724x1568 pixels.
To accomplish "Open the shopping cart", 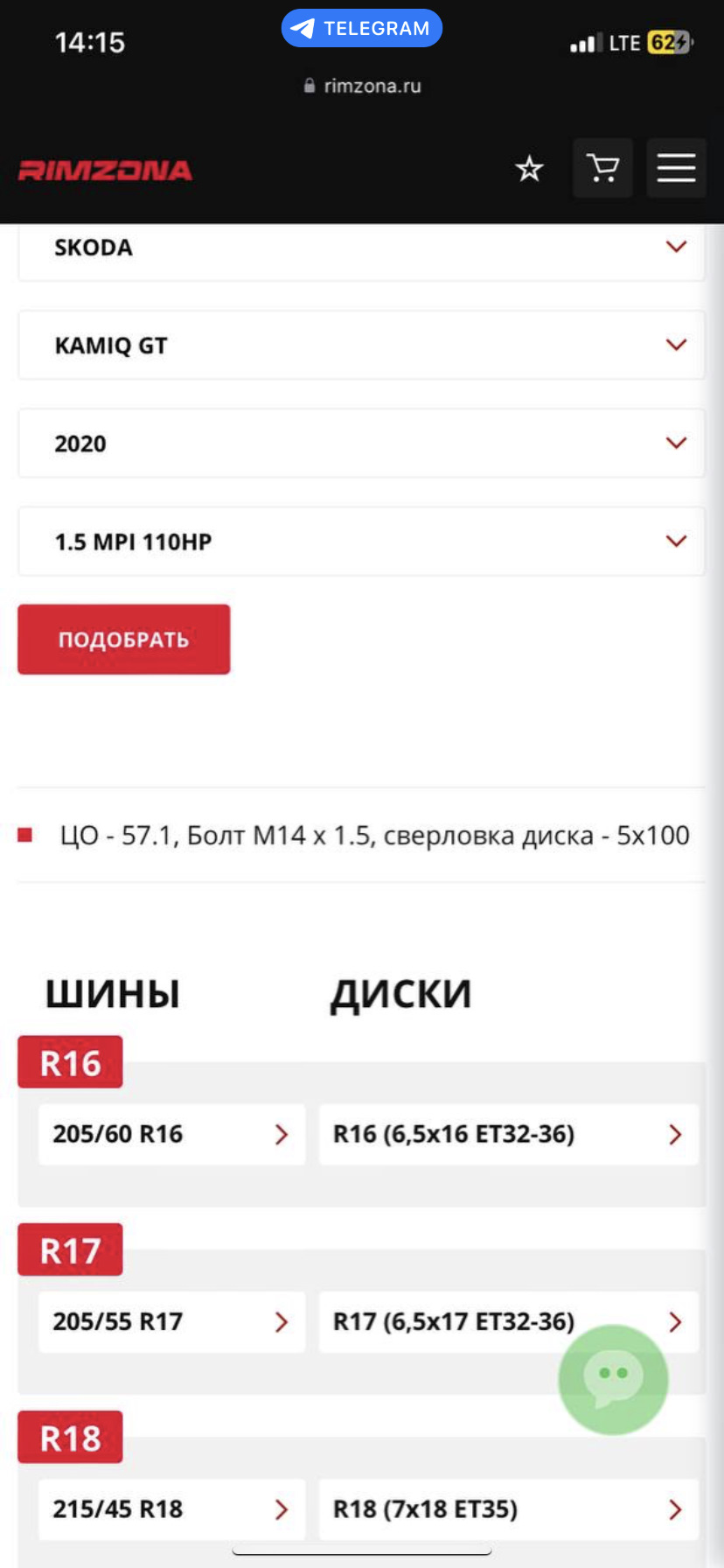I will tap(602, 168).
